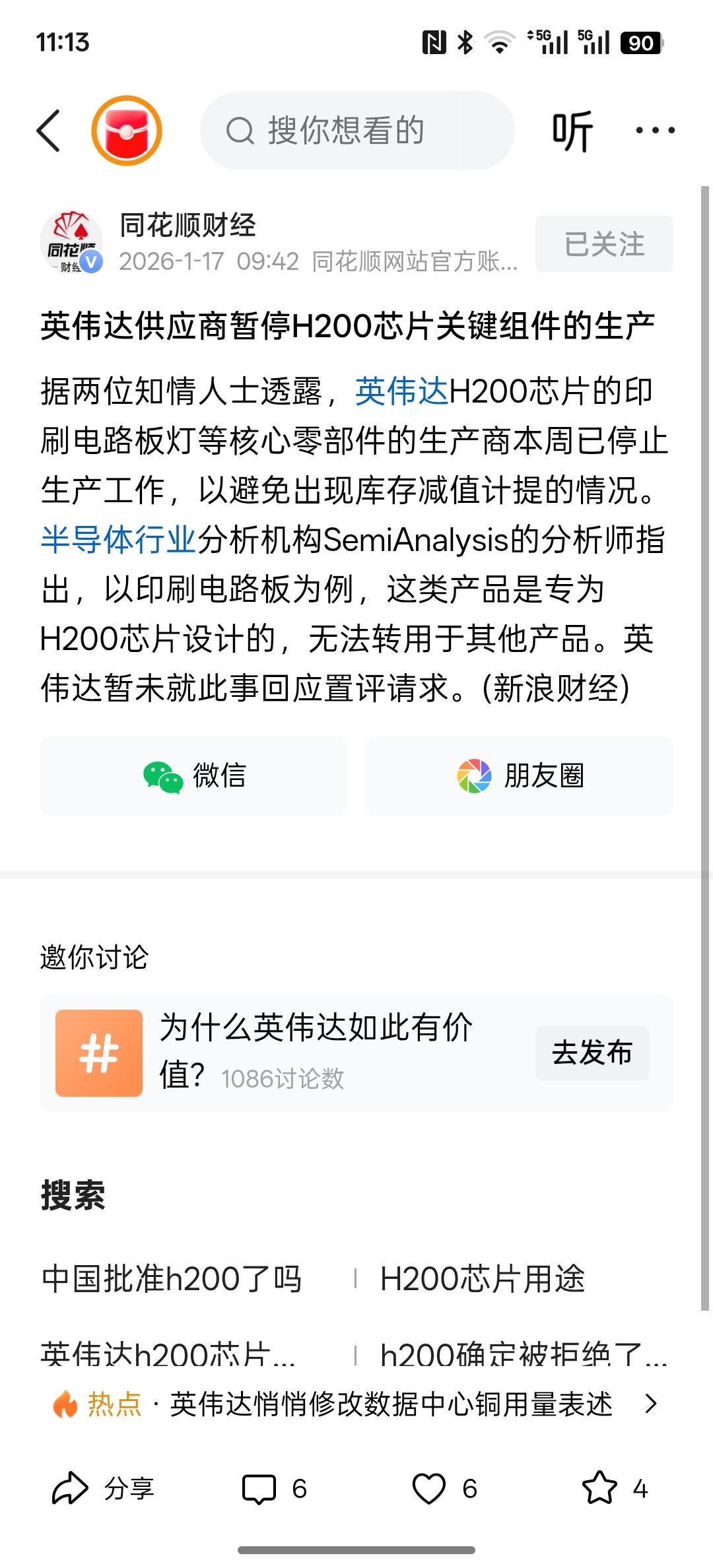Tap the back arrow to previous page
This screenshot has height=1568, width=713.
pyautogui.click(x=50, y=130)
